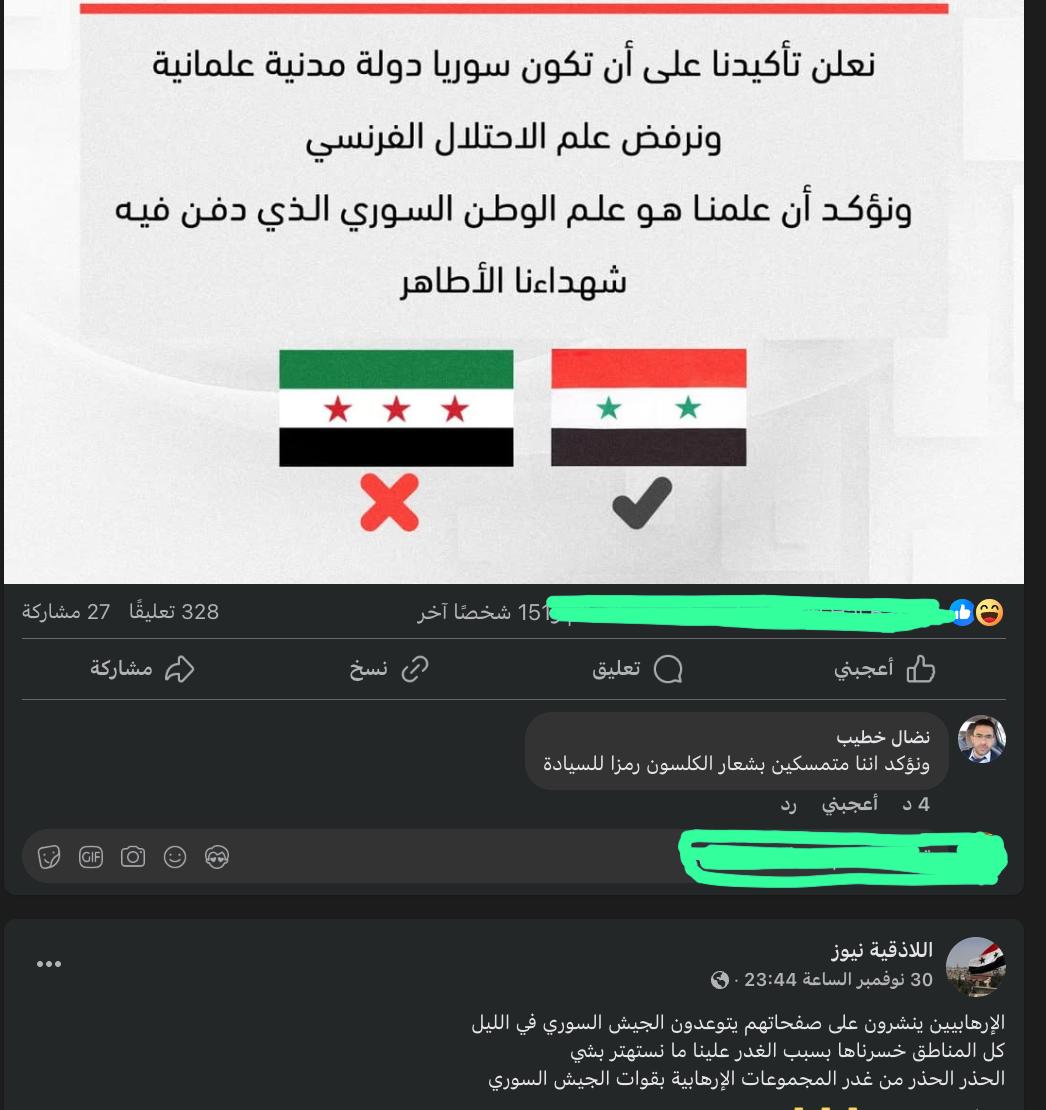Share the post via مشاركة

tap(142, 669)
